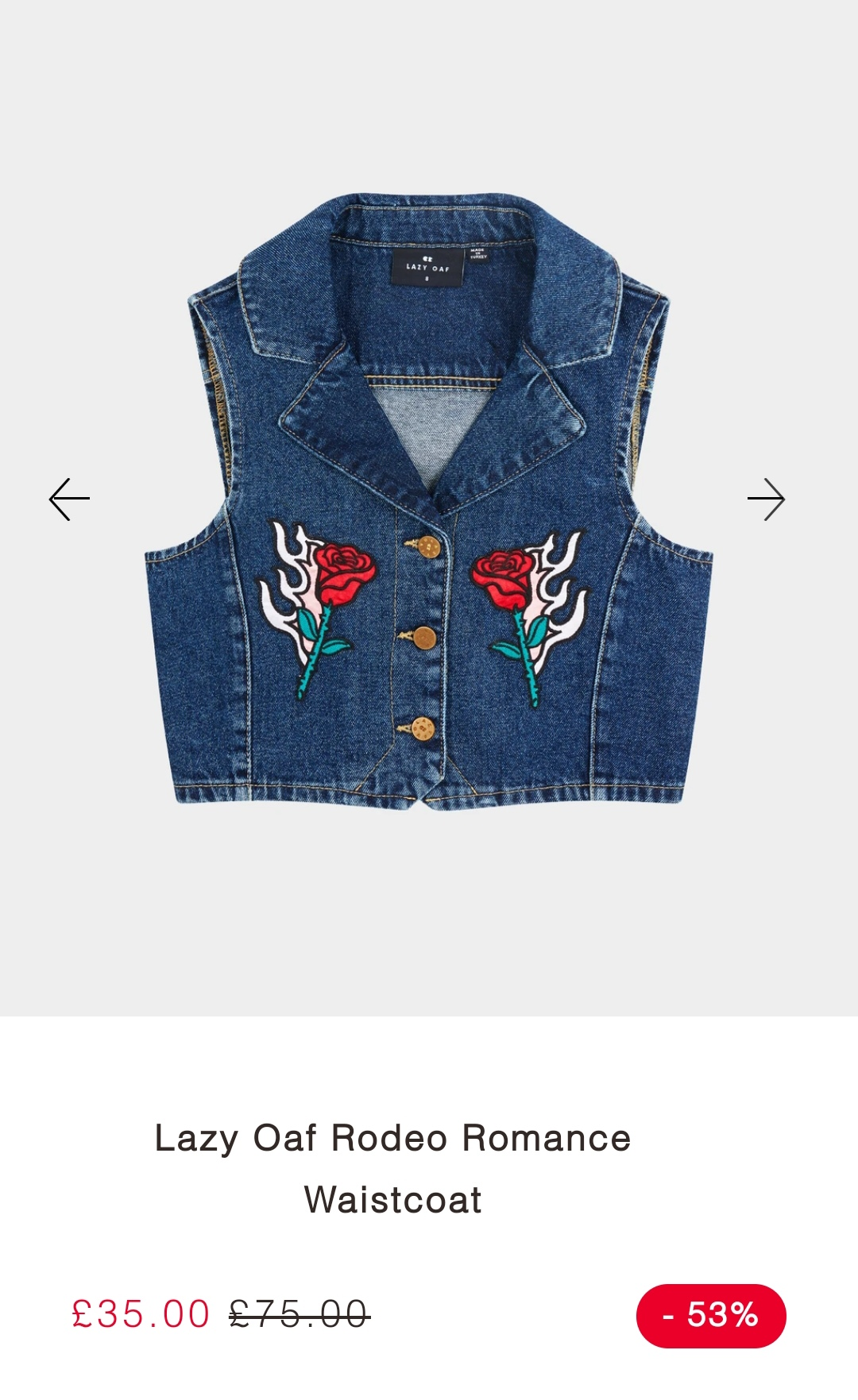858x1400 pixels.
Task: Show the next product image
Action: [766, 499]
